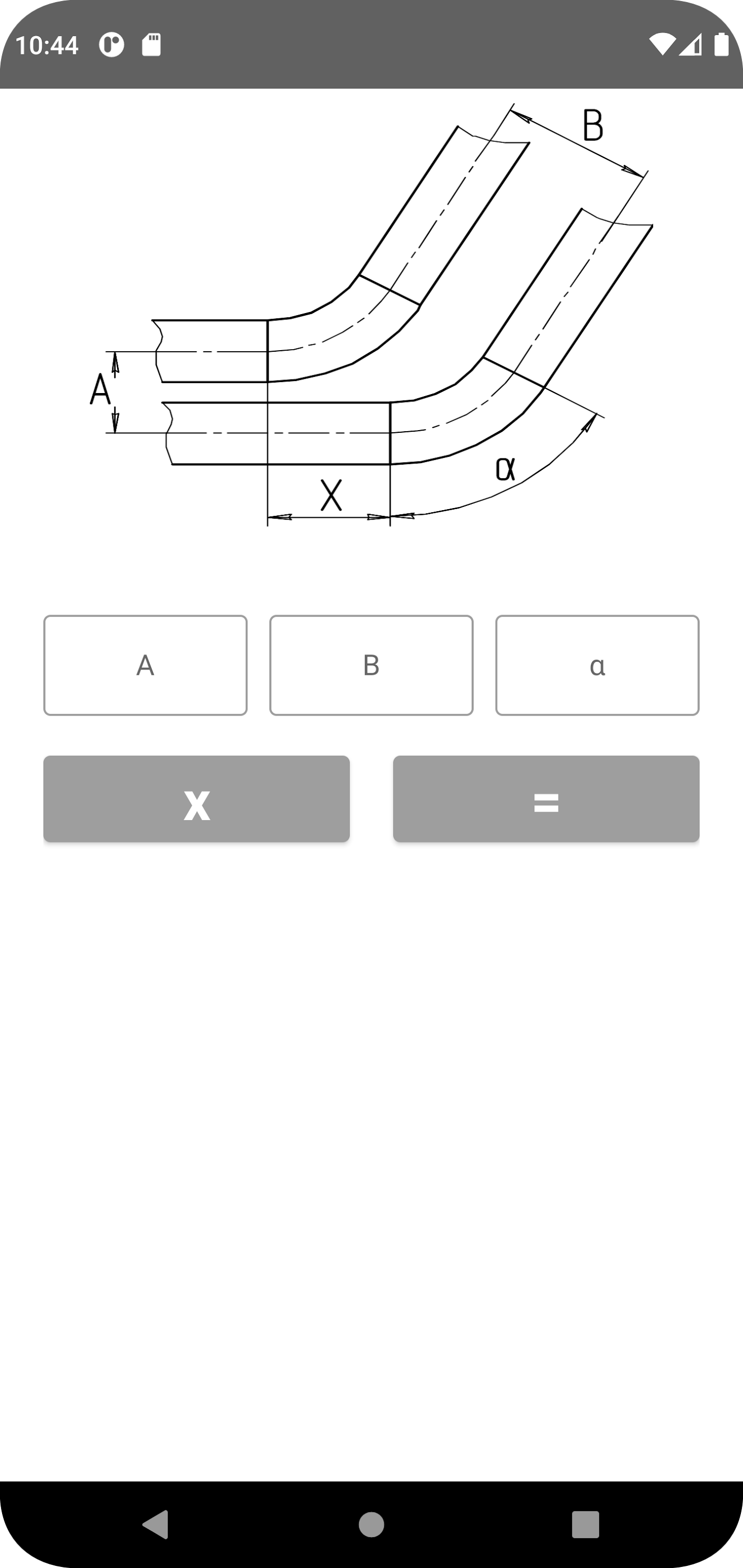Tap the clock in the status bar
The width and height of the screenshot is (743, 1568).
47,44
